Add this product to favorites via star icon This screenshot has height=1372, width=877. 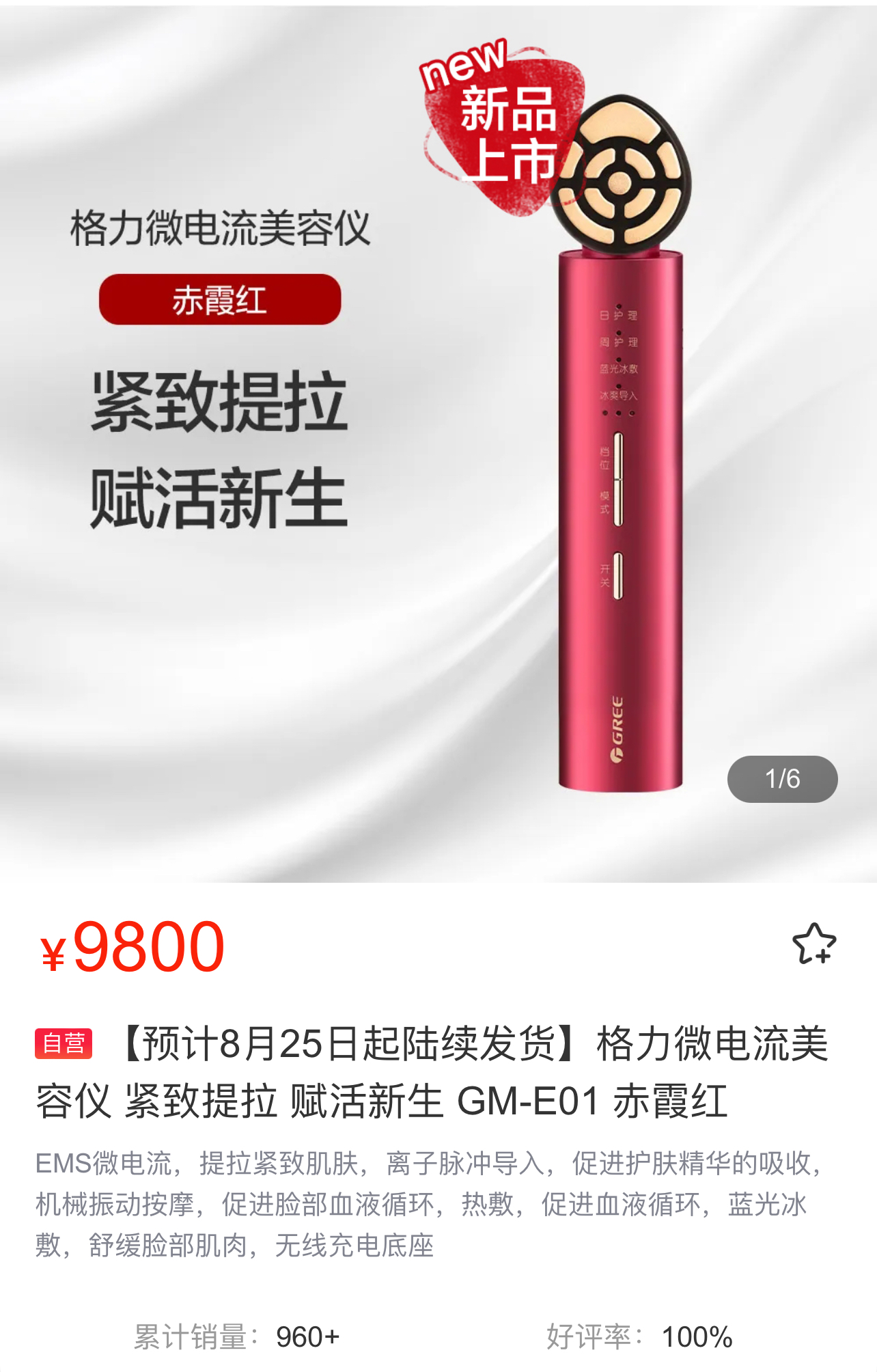813,944
